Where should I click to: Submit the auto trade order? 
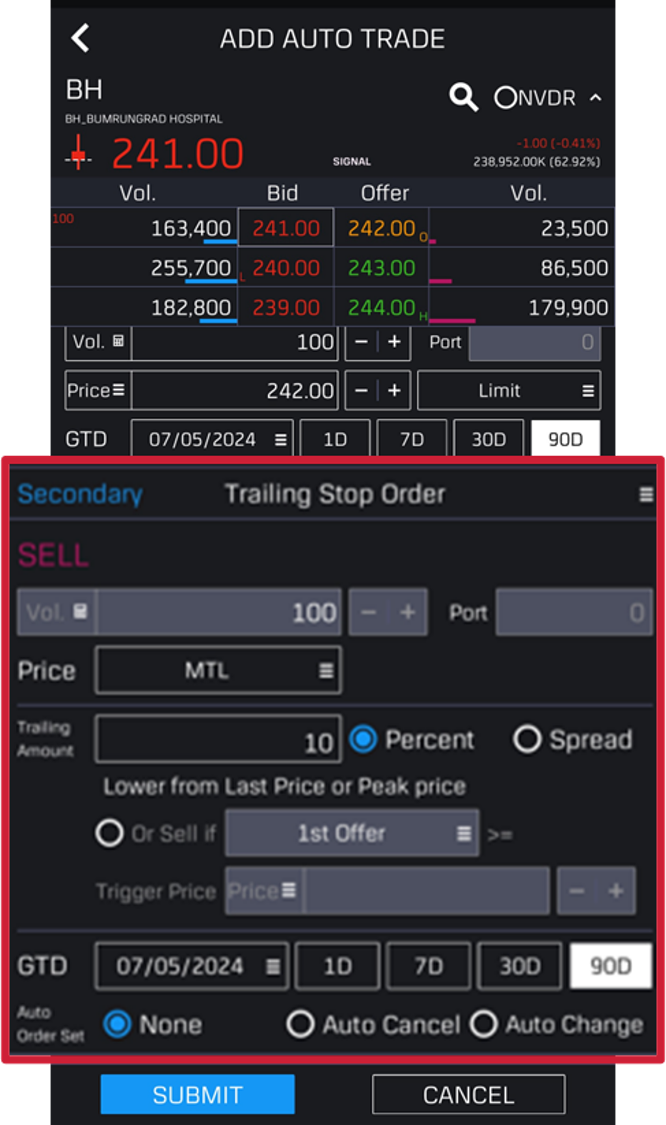197,1094
